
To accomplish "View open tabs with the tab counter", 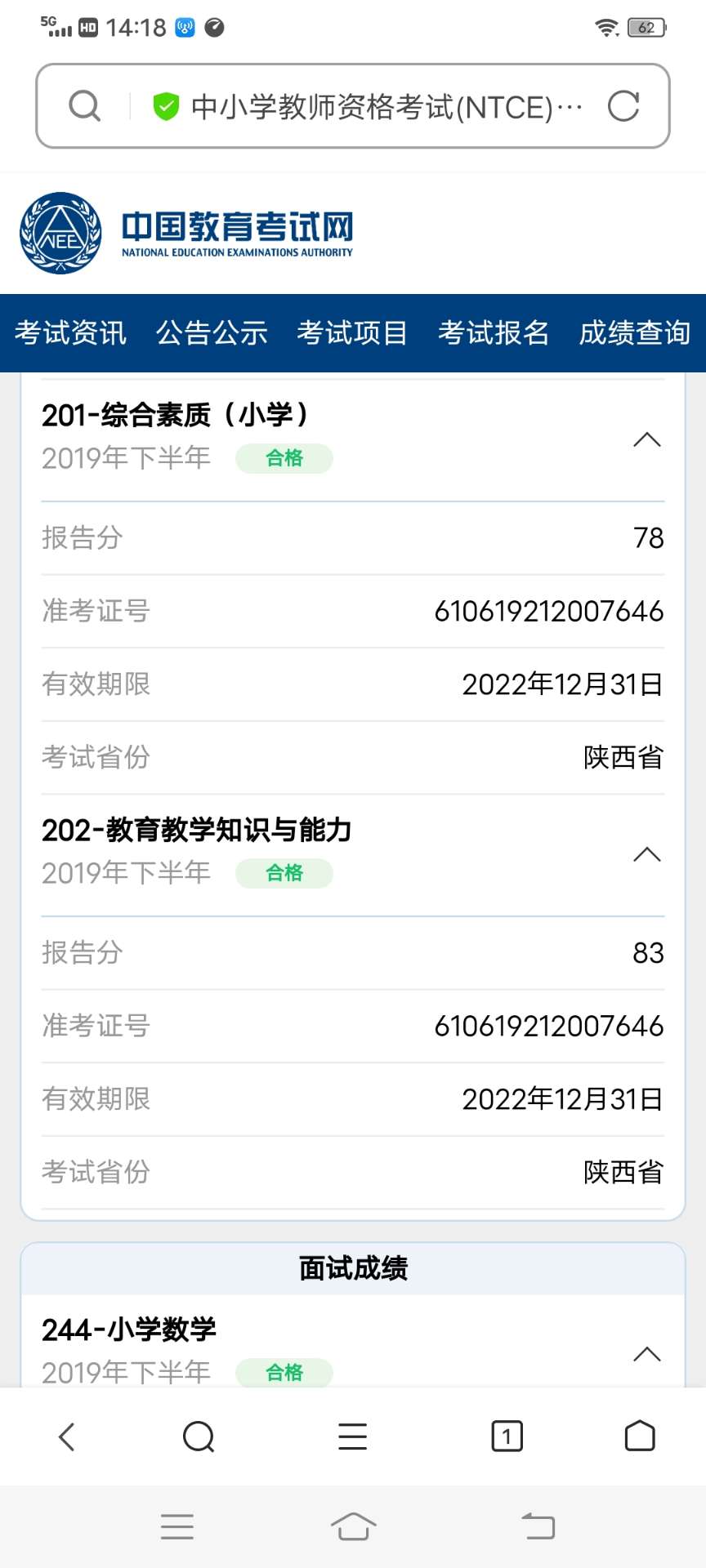I will (x=507, y=1437).
